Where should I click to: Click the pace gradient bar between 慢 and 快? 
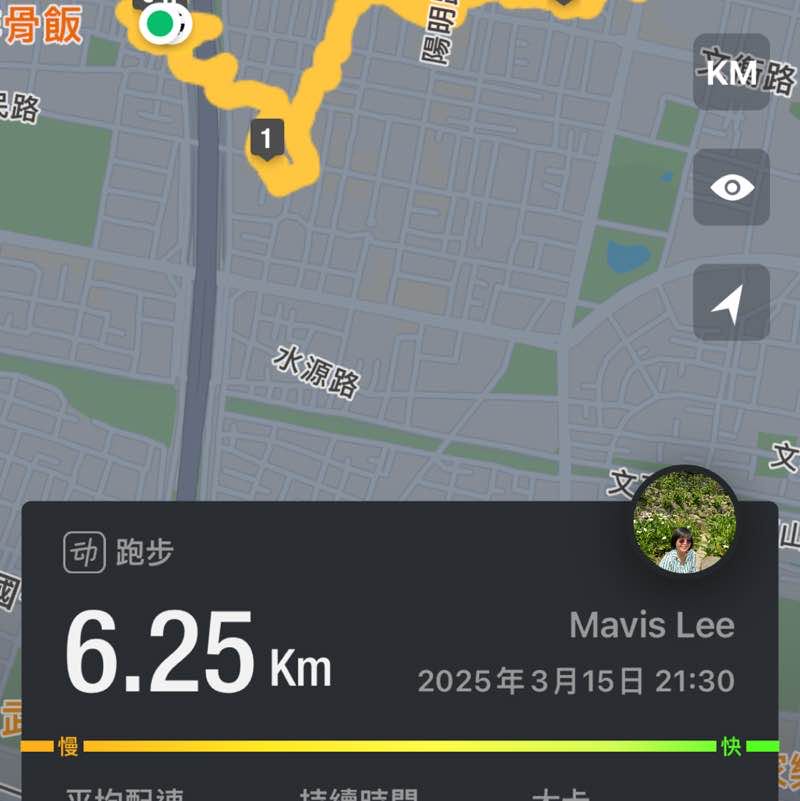tap(400, 745)
